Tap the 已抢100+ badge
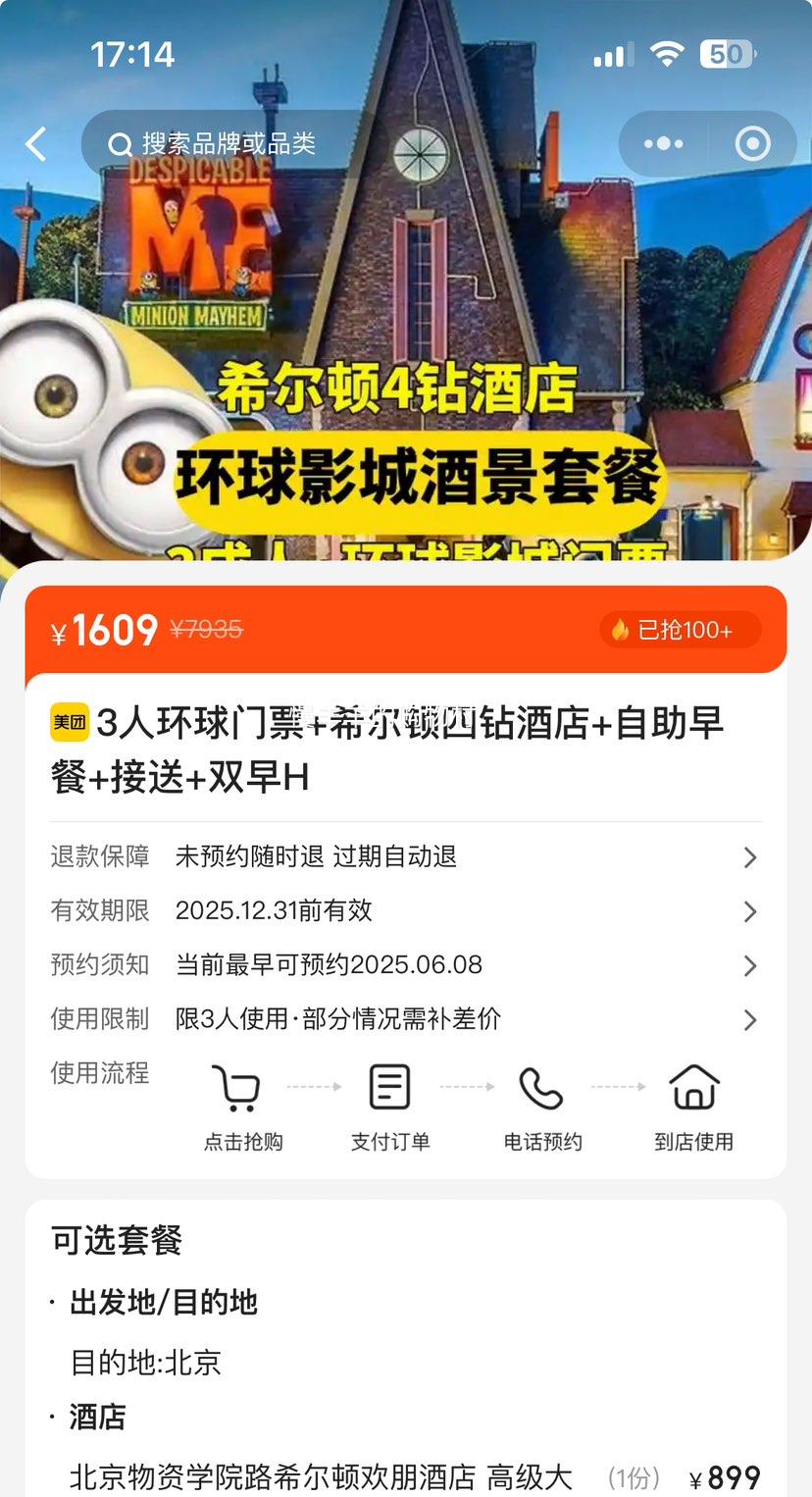The width and height of the screenshot is (812, 1497). (x=680, y=630)
